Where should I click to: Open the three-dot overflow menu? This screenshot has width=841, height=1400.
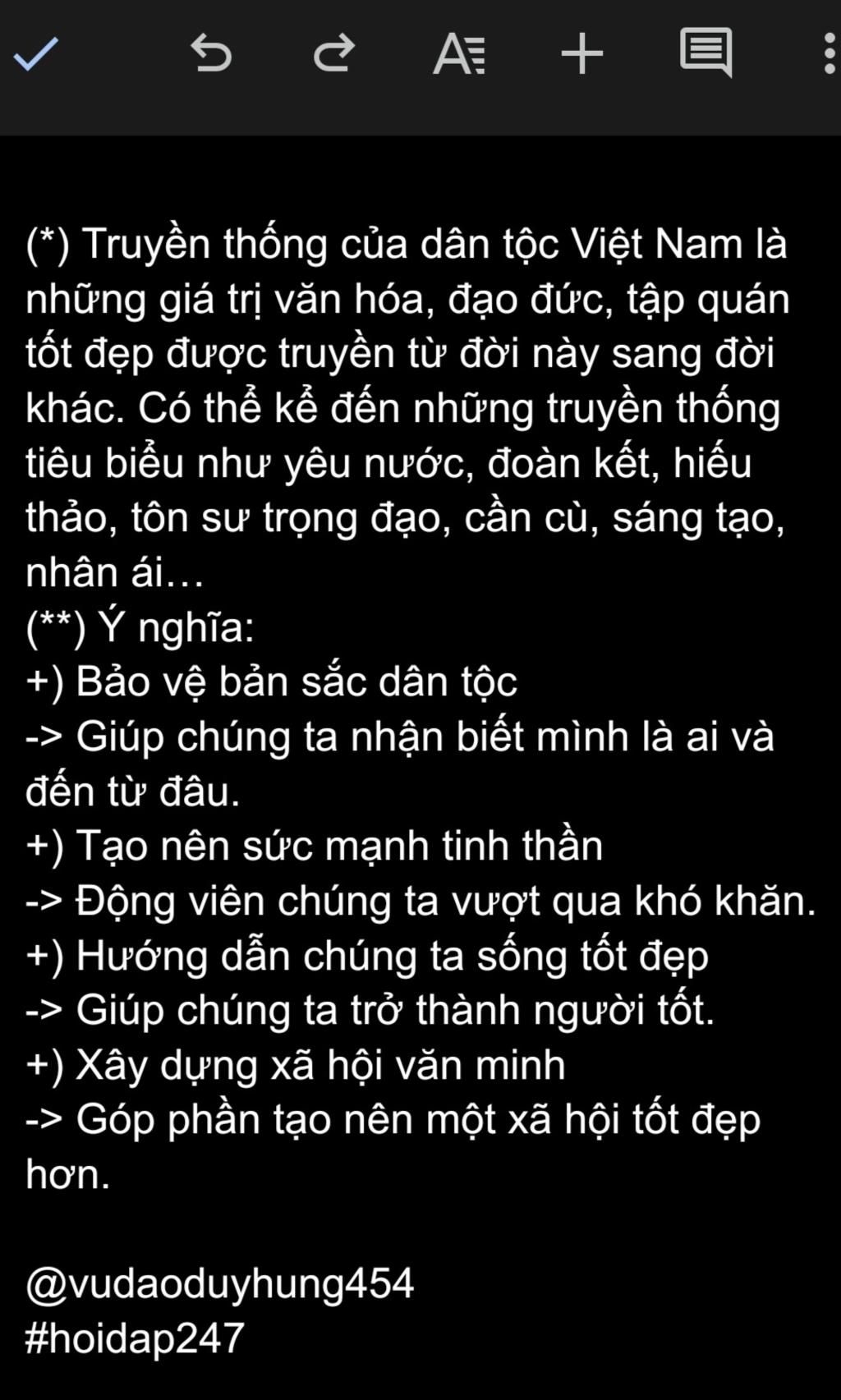pyautogui.click(x=829, y=54)
